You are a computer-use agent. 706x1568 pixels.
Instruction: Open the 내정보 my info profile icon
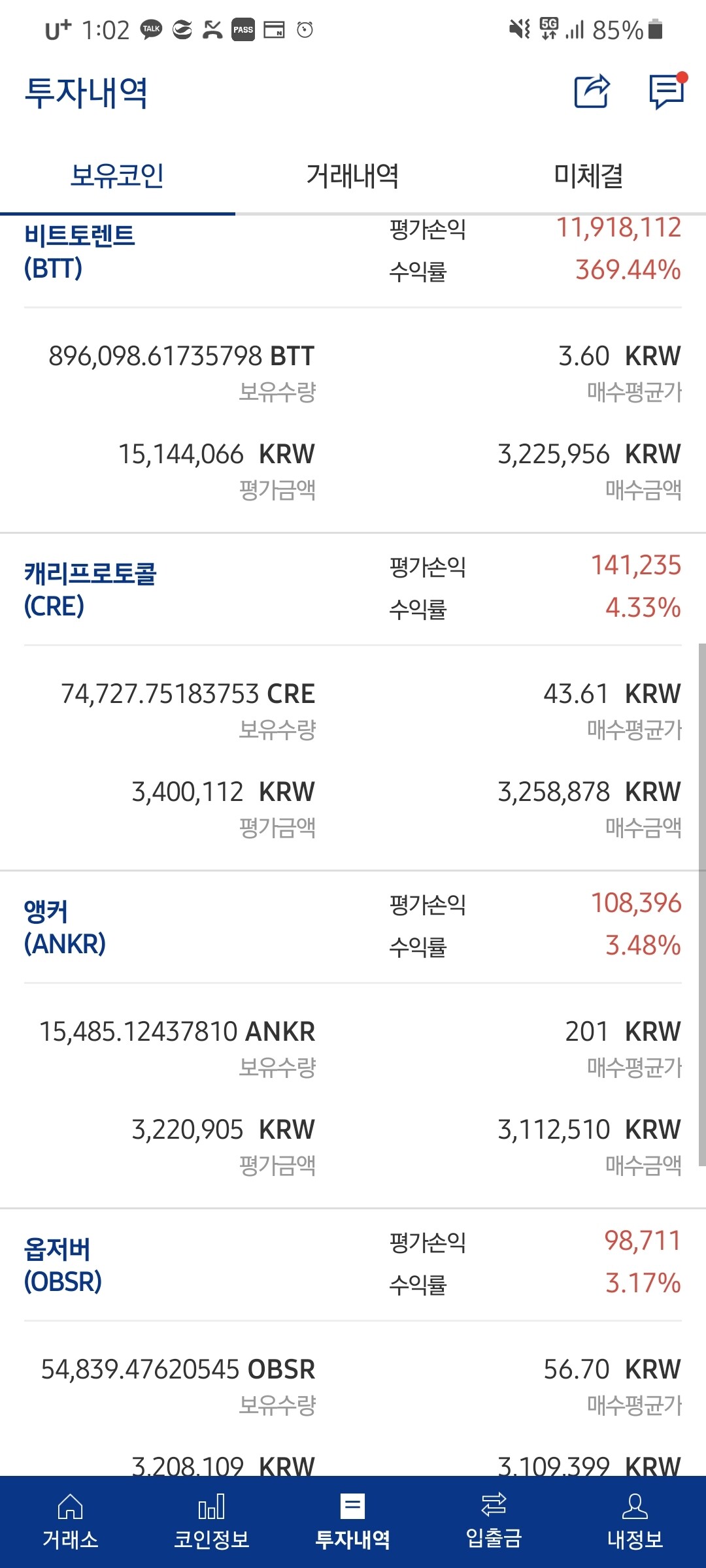635,1509
